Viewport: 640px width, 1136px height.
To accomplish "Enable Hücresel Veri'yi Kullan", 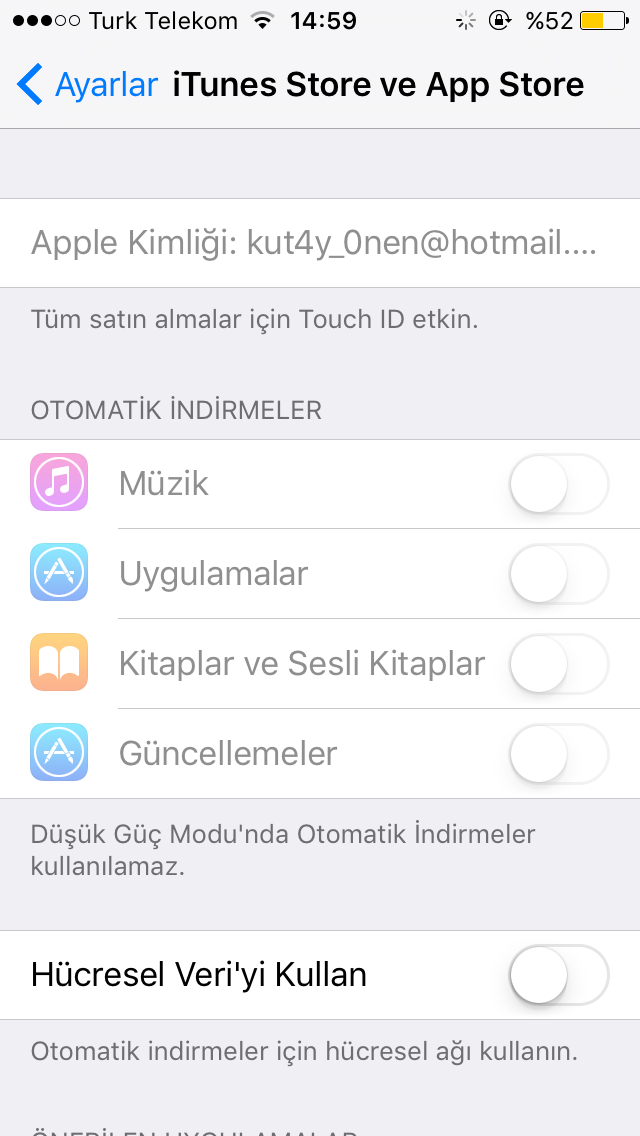I will click(559, 975).
